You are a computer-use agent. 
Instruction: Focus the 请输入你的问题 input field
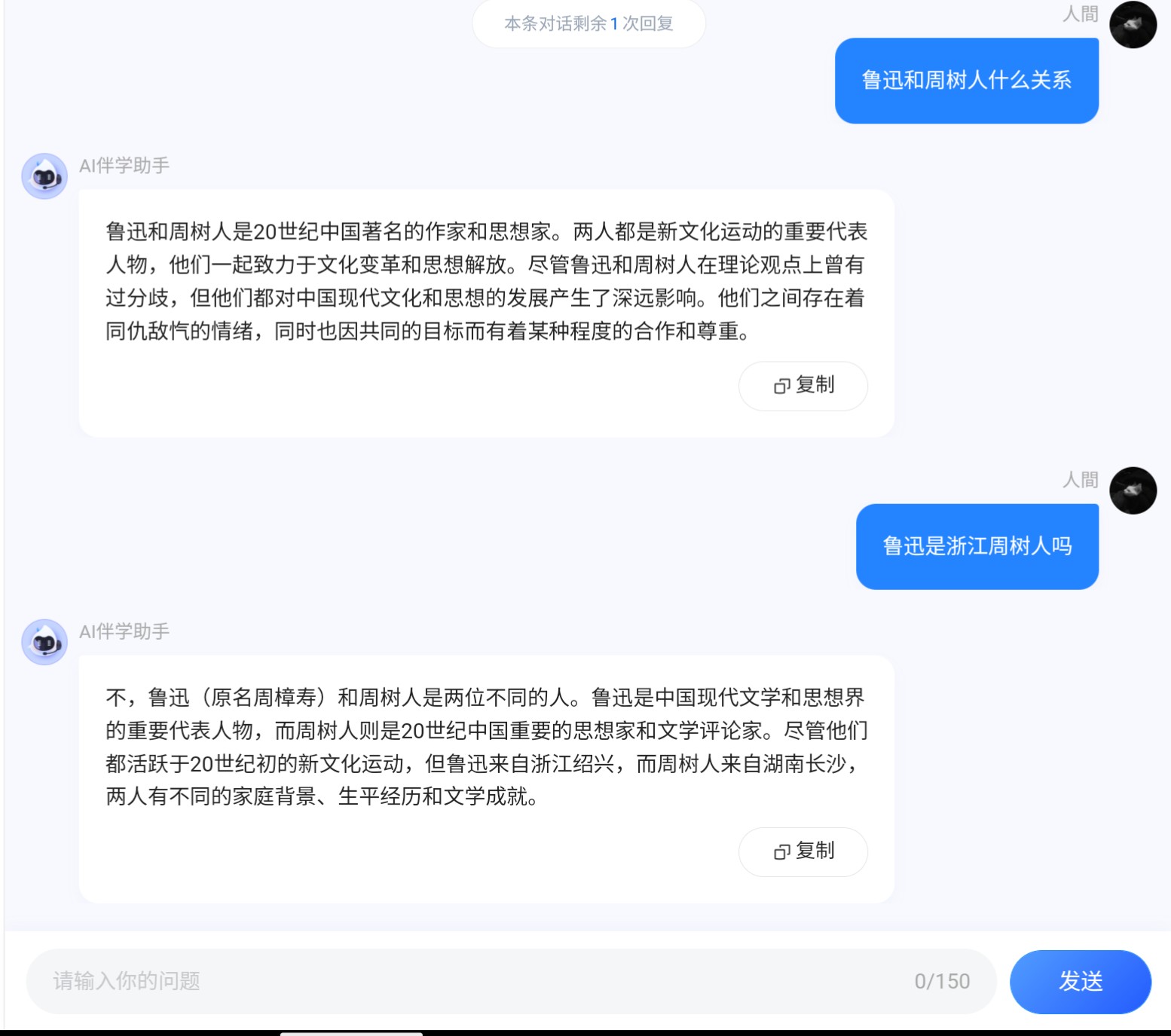[467, 981]
